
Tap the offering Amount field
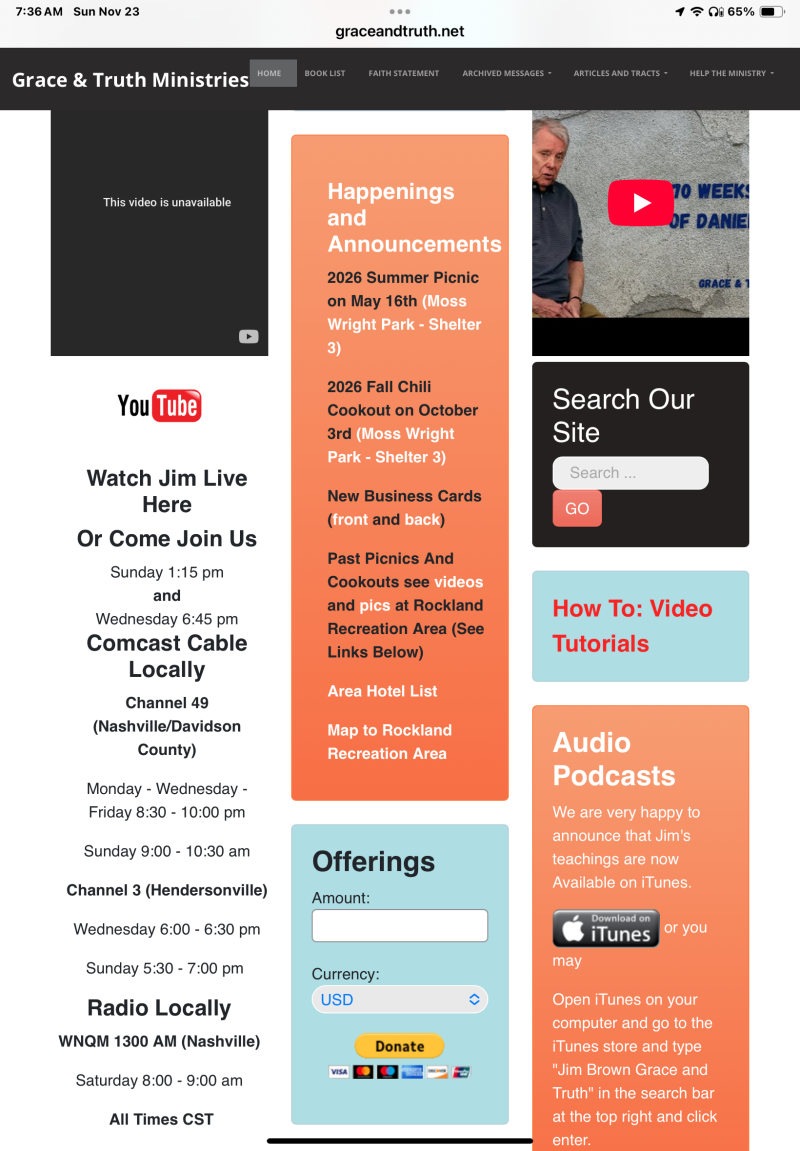point(399,925)
